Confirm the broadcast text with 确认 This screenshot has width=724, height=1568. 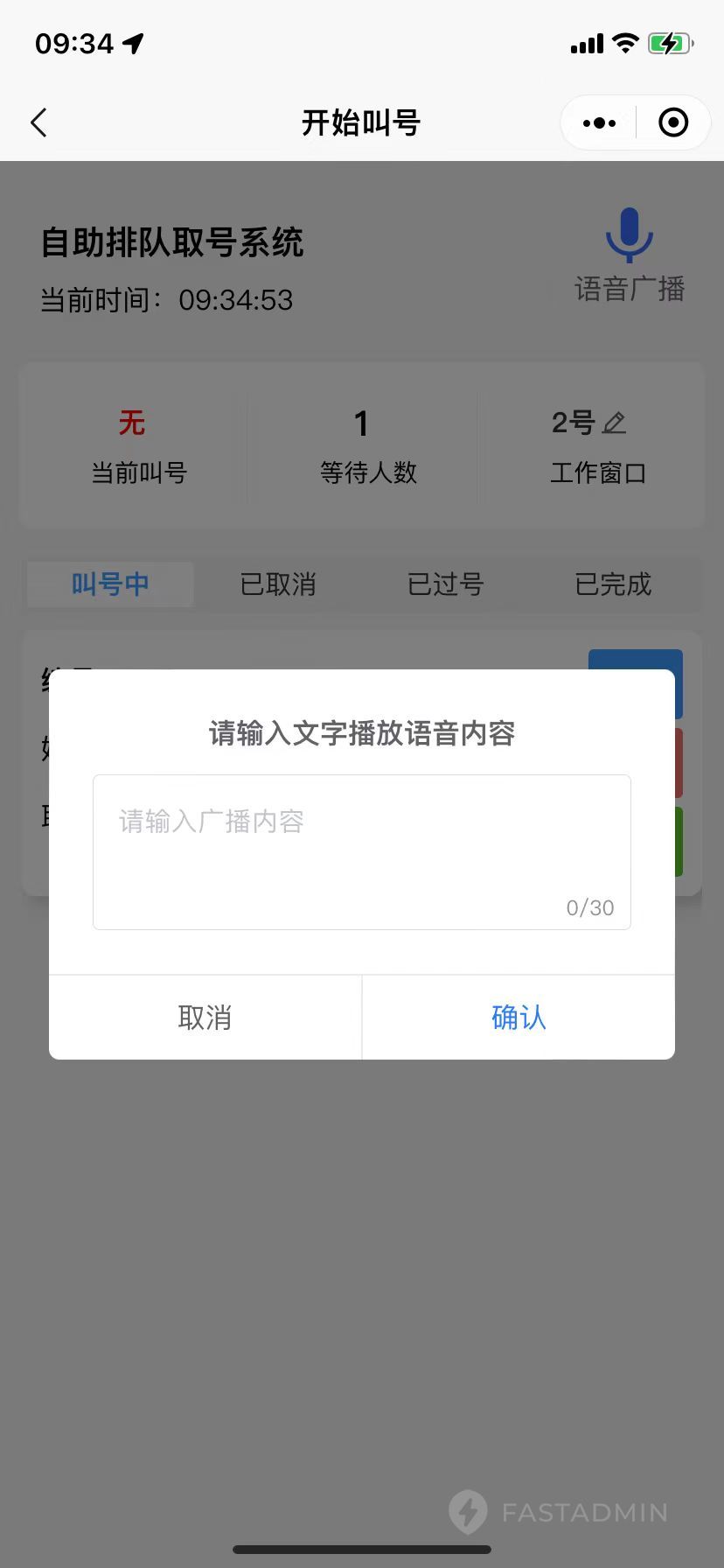pos(519,1018)
